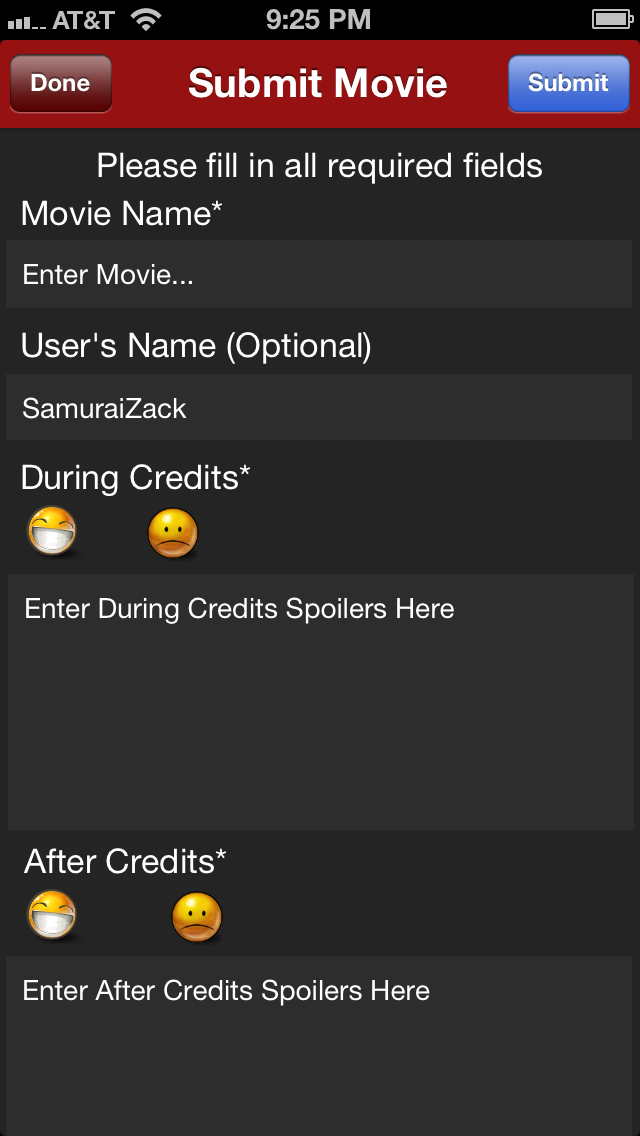This screenshot has width=640, height=1136.
Task: Select the sad face for During Credits
Action: [173, 533]
